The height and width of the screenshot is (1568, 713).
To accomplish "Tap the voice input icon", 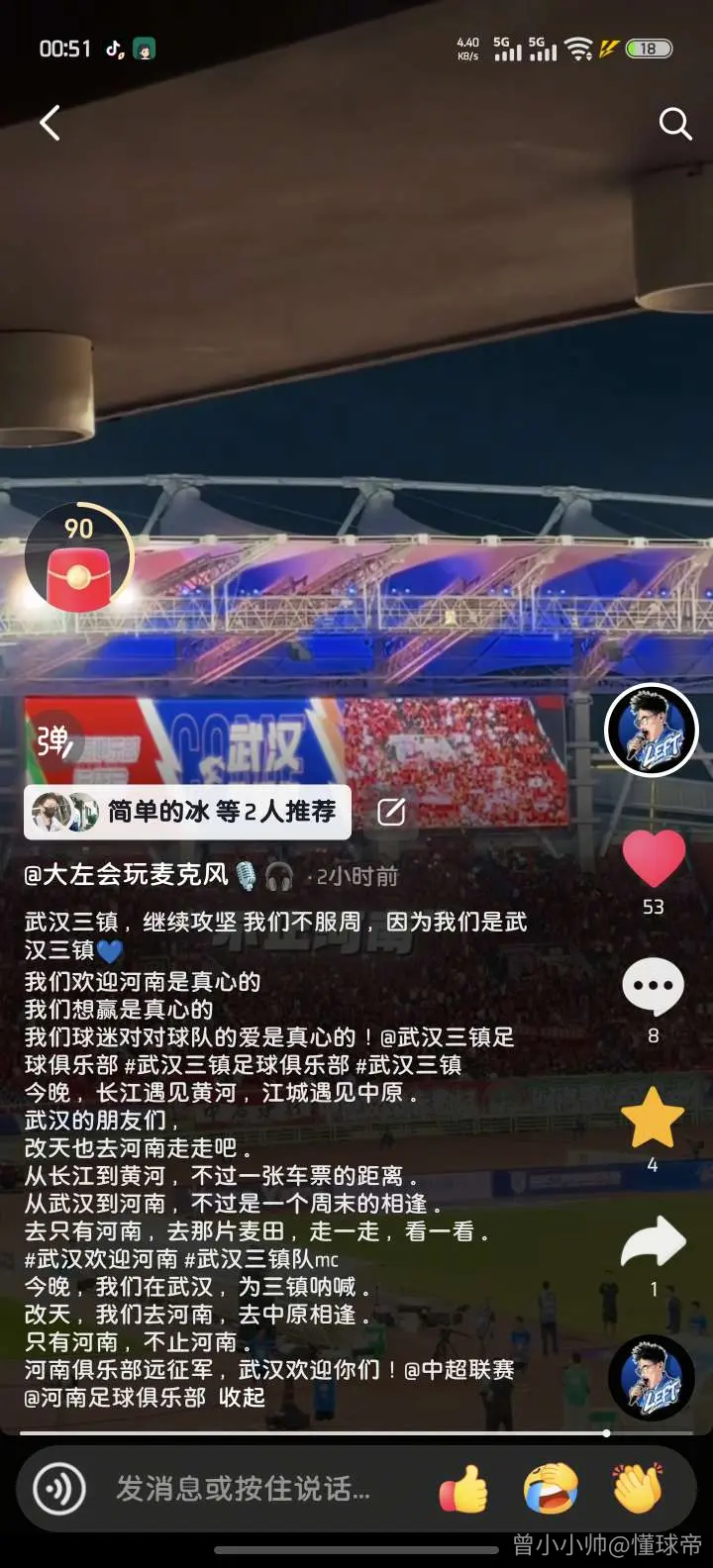I will point(59,1489).
